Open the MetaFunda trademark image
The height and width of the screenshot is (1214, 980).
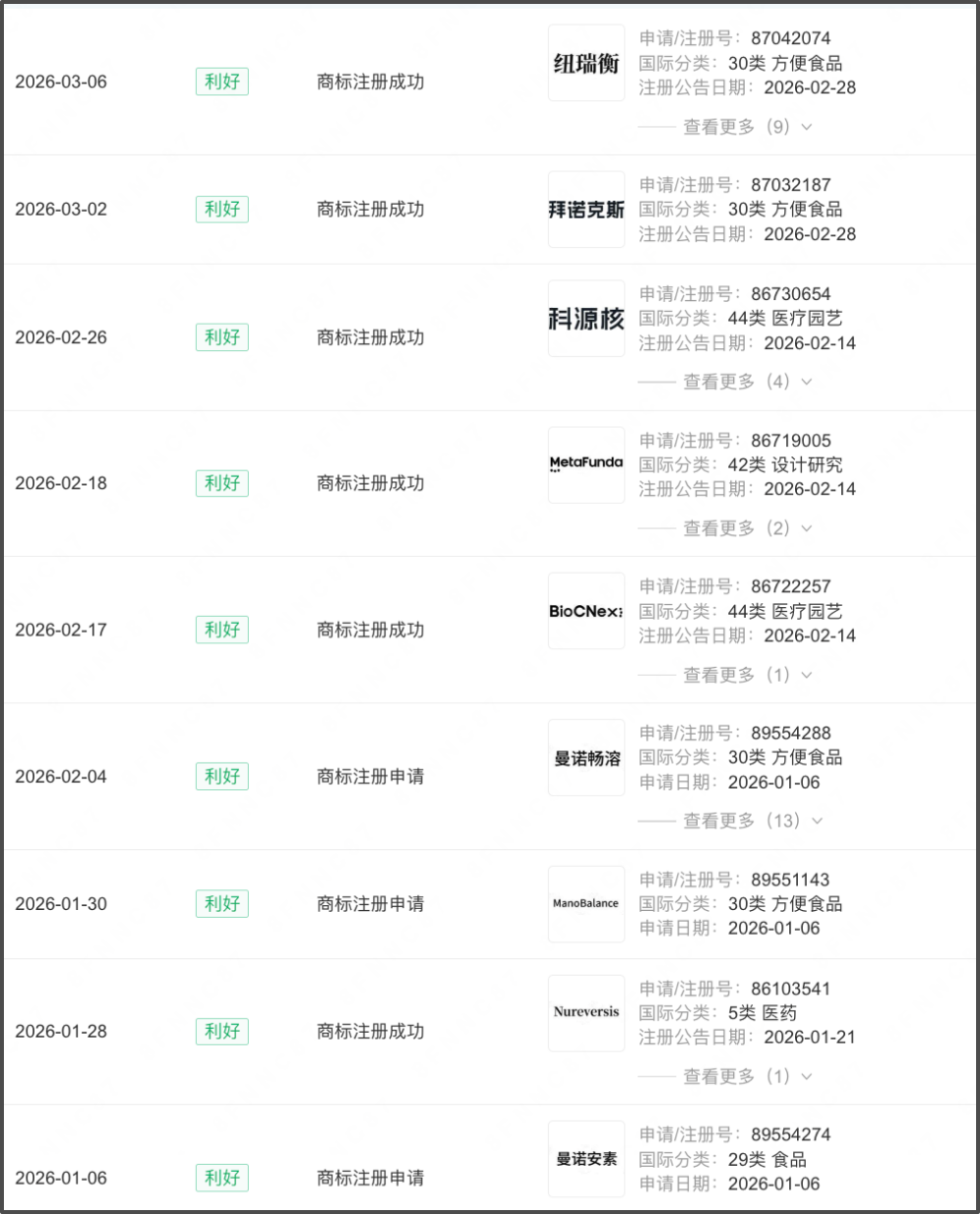pos(586,464)
